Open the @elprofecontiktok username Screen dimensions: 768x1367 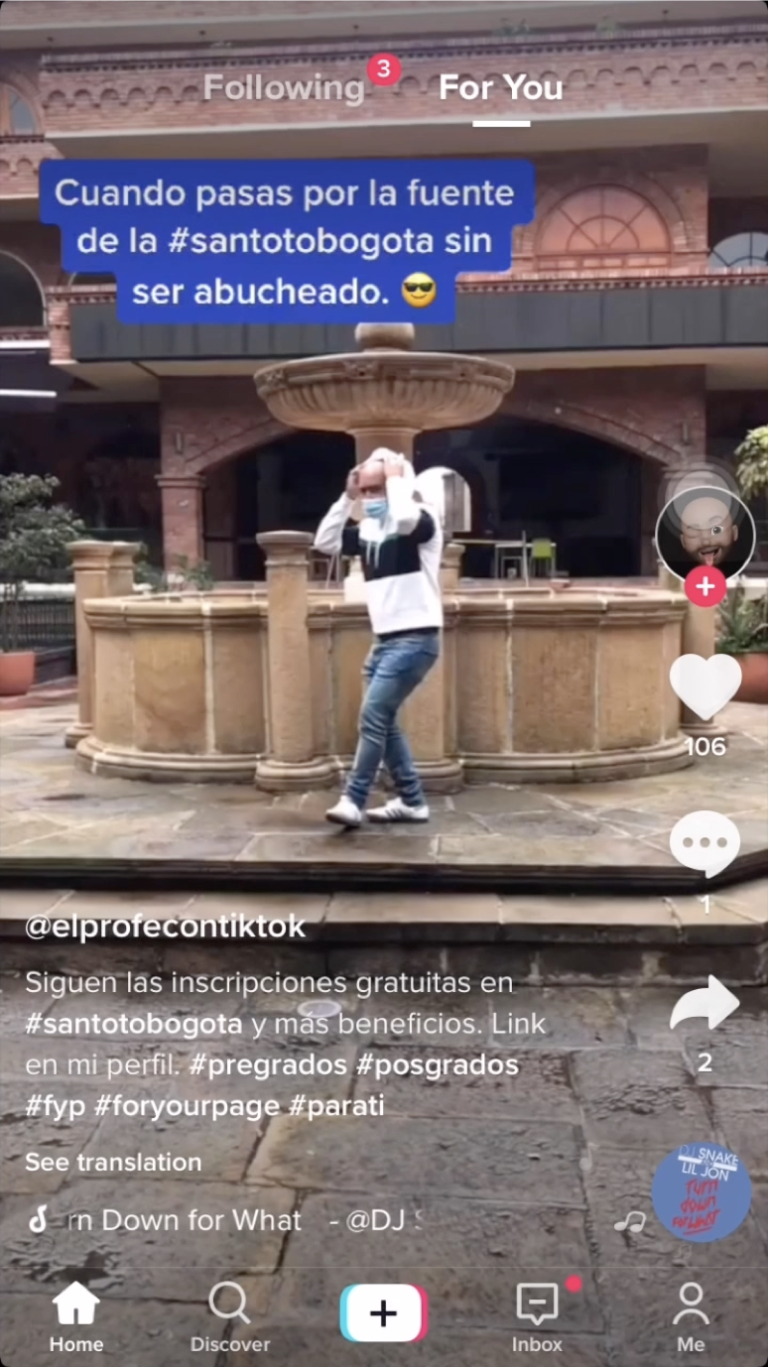point(165,927)
